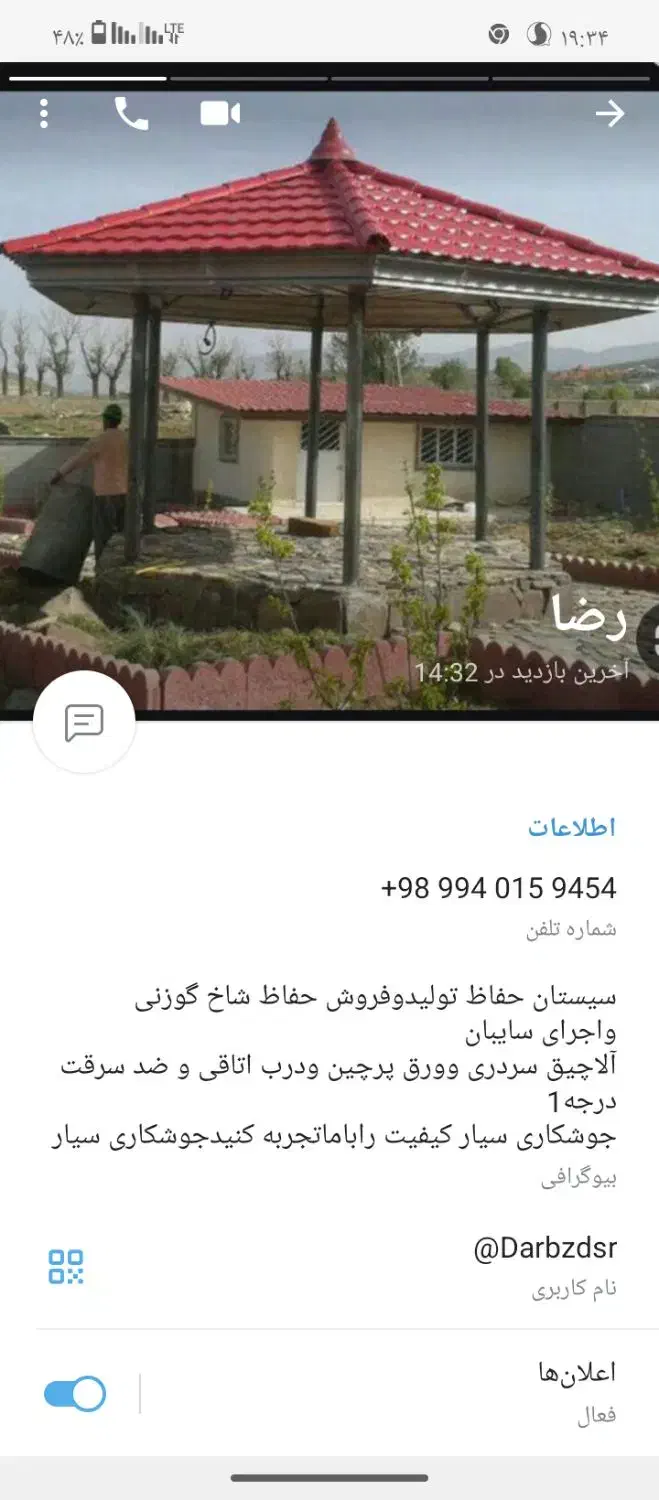659x1500 pixels.
Task: Start a video call with رضا
Action: [220, 114]
